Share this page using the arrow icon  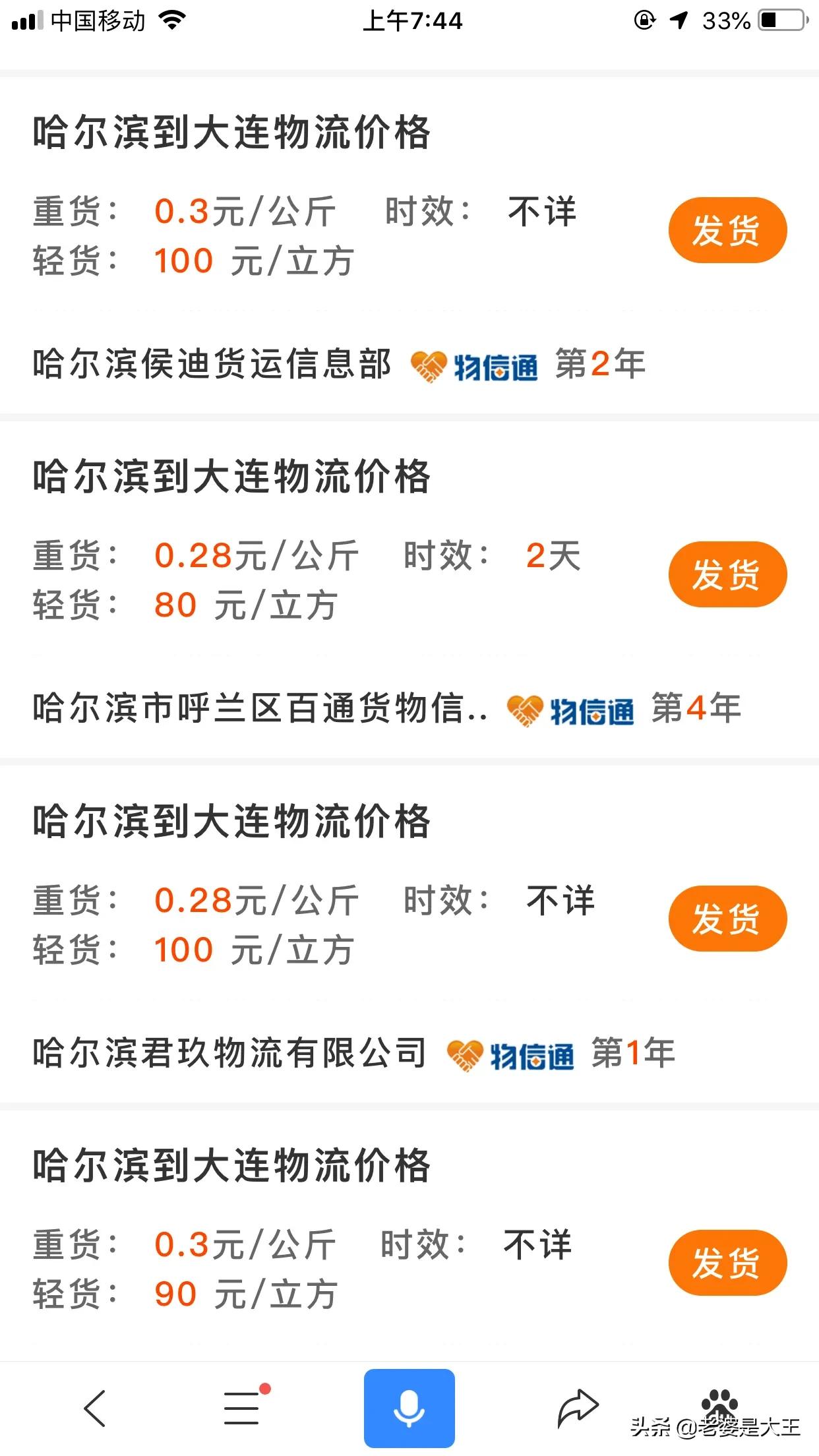tap(577, 1407)
